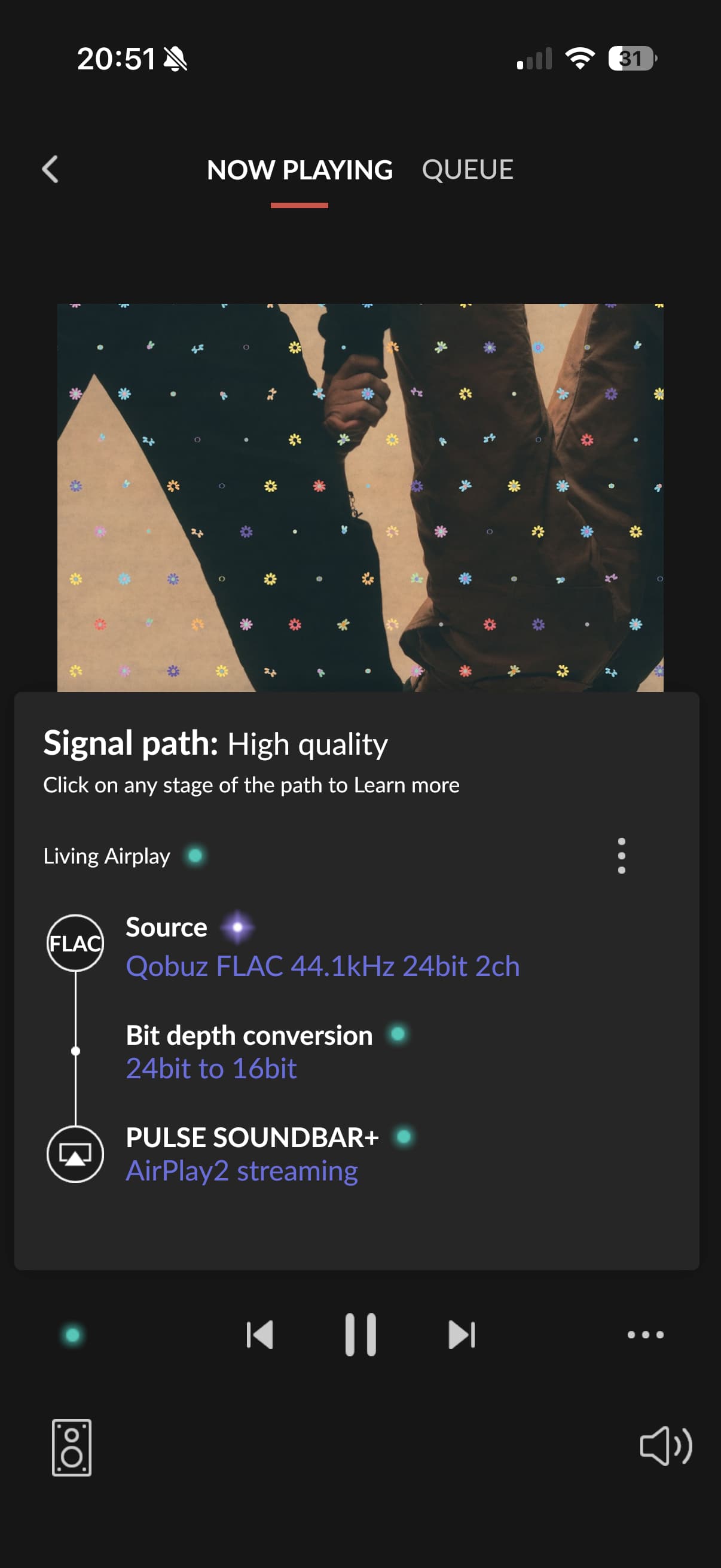Tap the signal quality dot near playback controls
The height and width of the screenshot is (1568, 721).
(72, 1335)
